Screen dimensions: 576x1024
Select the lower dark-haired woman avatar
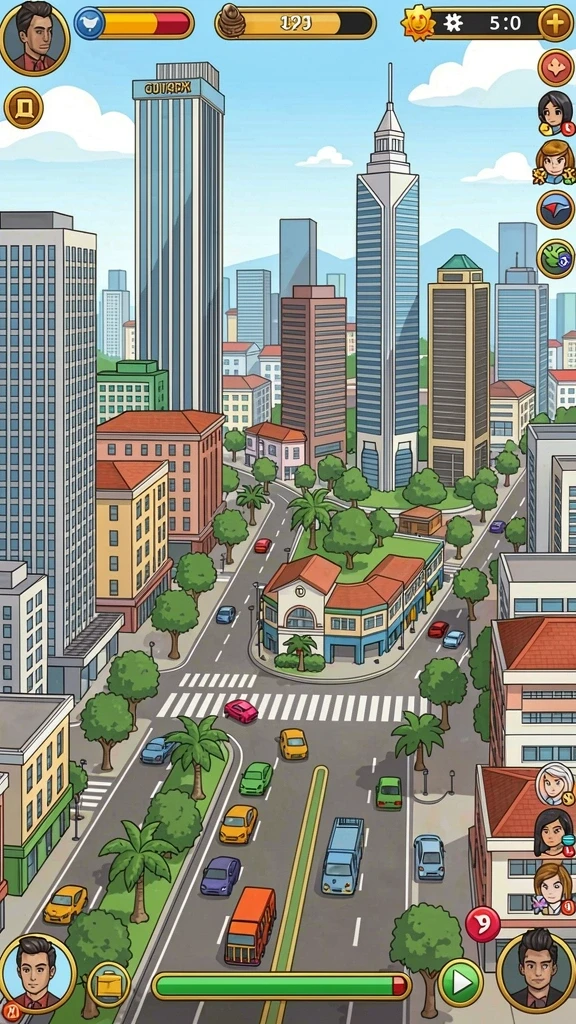click(554, 833)
